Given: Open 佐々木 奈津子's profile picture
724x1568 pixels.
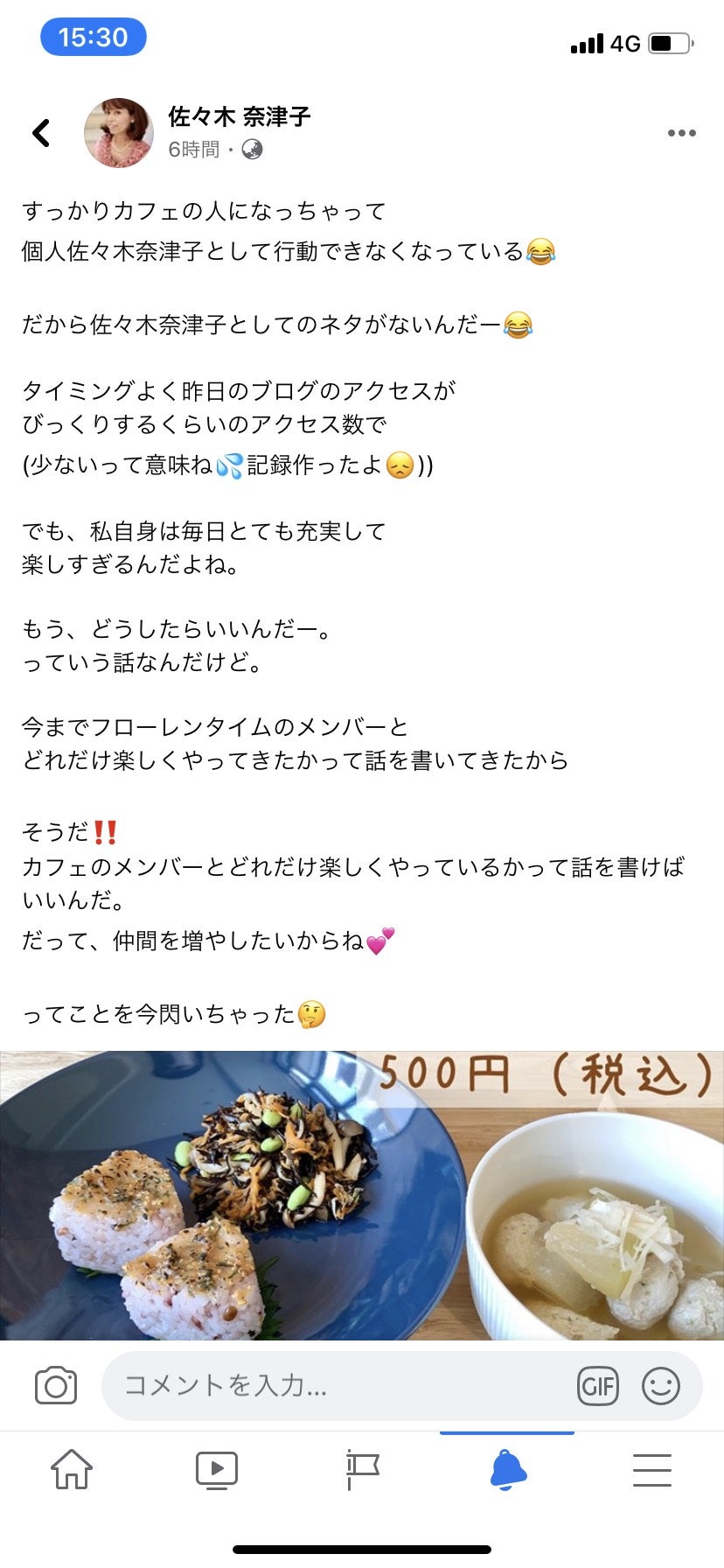Looking at the screenshot, I should tap(118, 133).
